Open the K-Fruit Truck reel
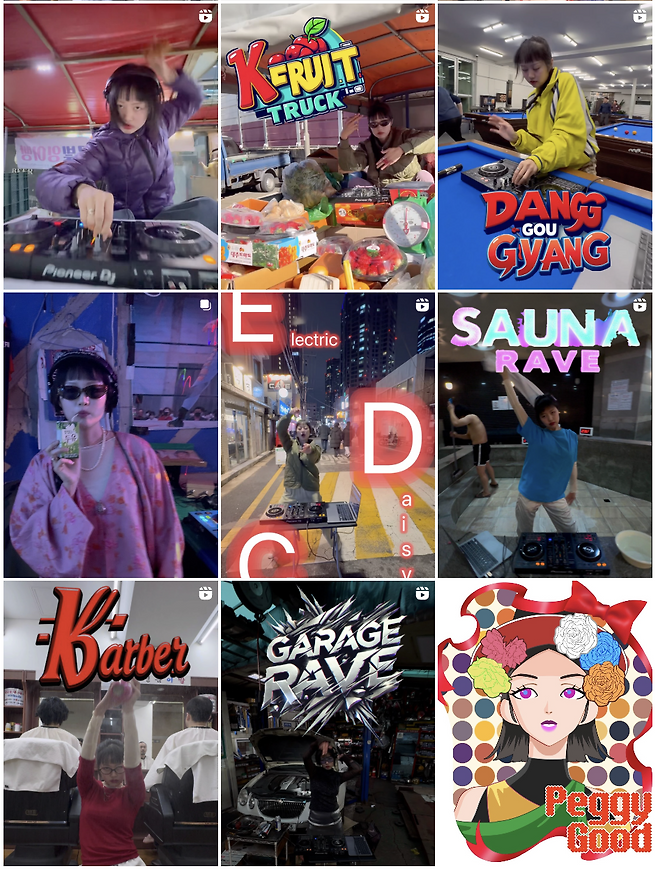Viewport: 658px width, 869px height. [327, 147]
